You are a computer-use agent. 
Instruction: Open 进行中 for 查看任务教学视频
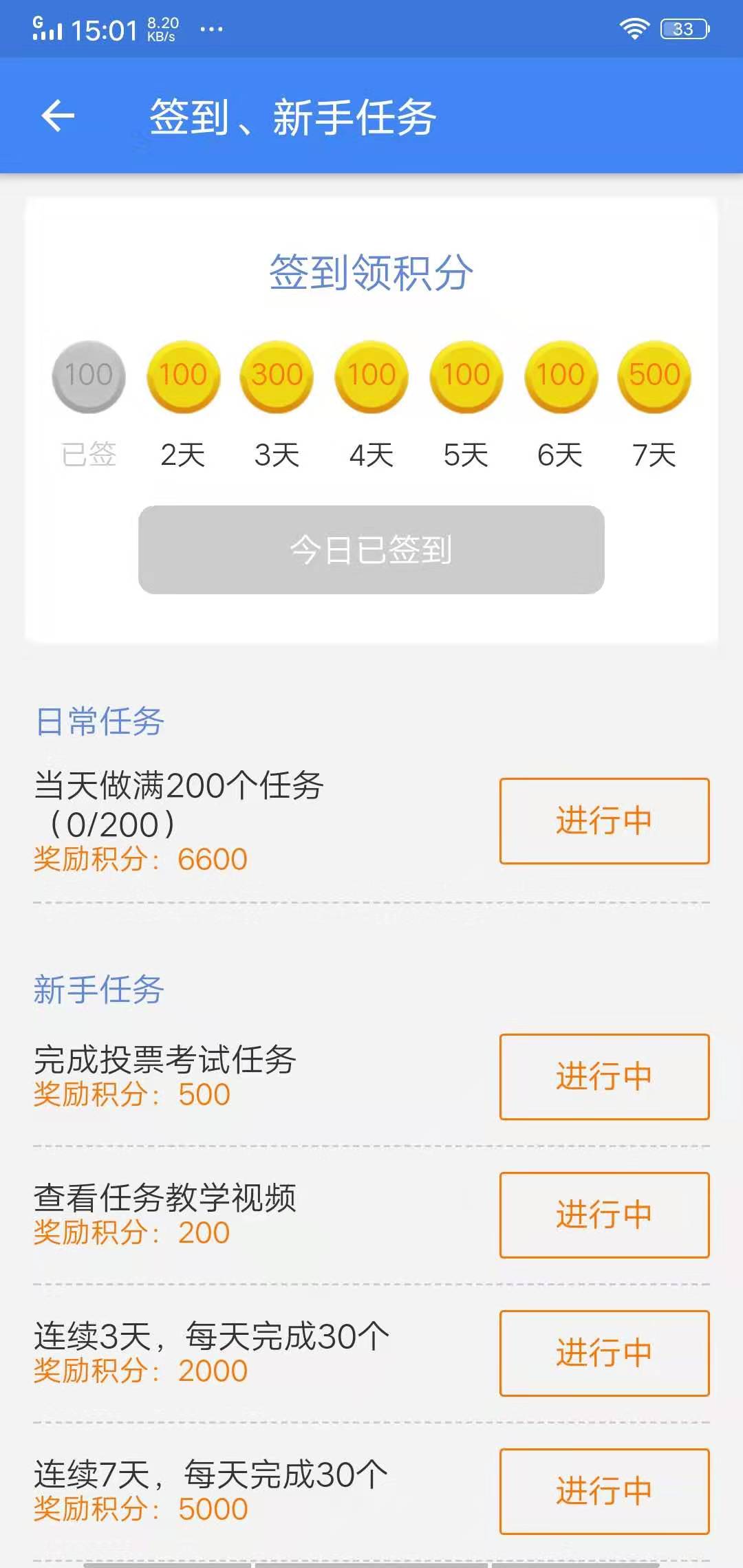(604, 1215)
